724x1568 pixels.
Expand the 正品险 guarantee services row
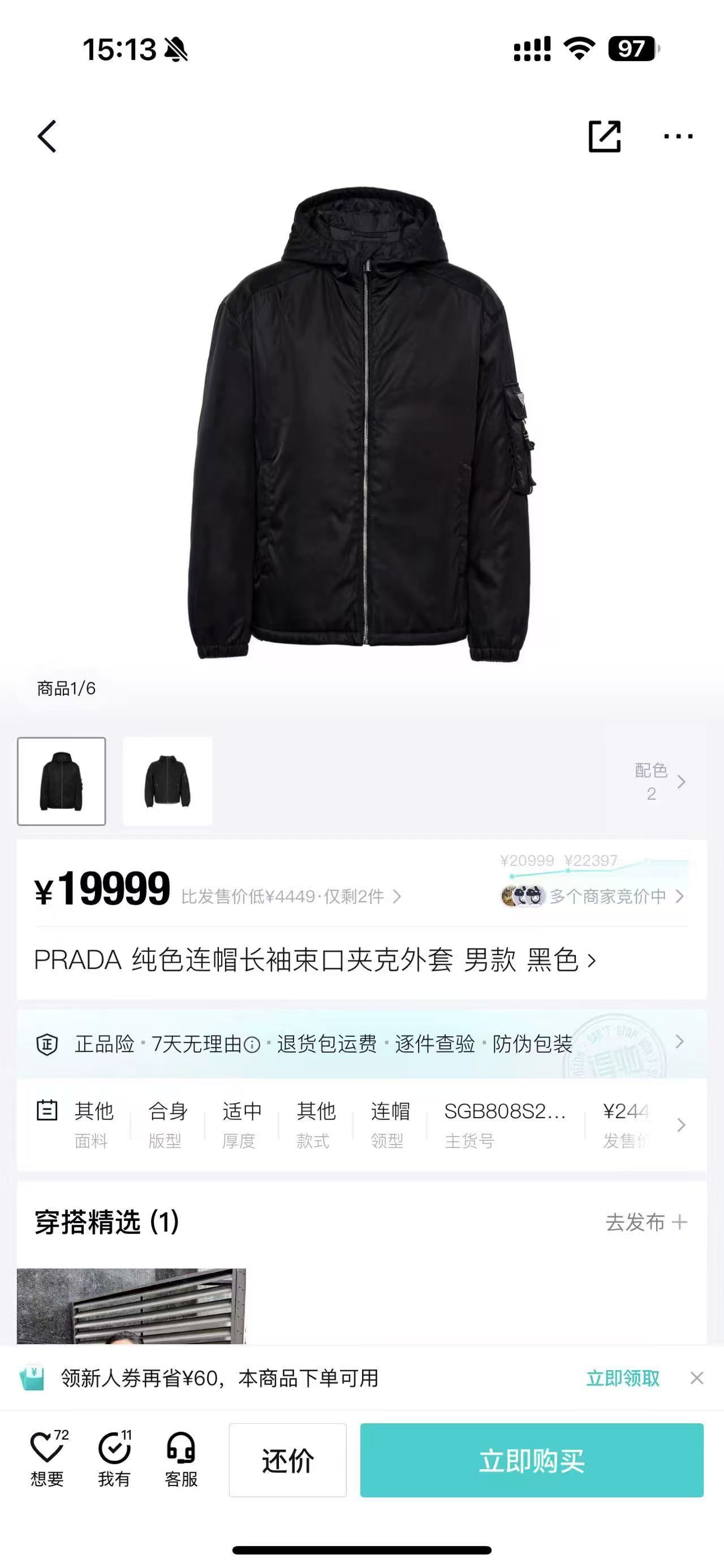click(x=361, y=1043)
